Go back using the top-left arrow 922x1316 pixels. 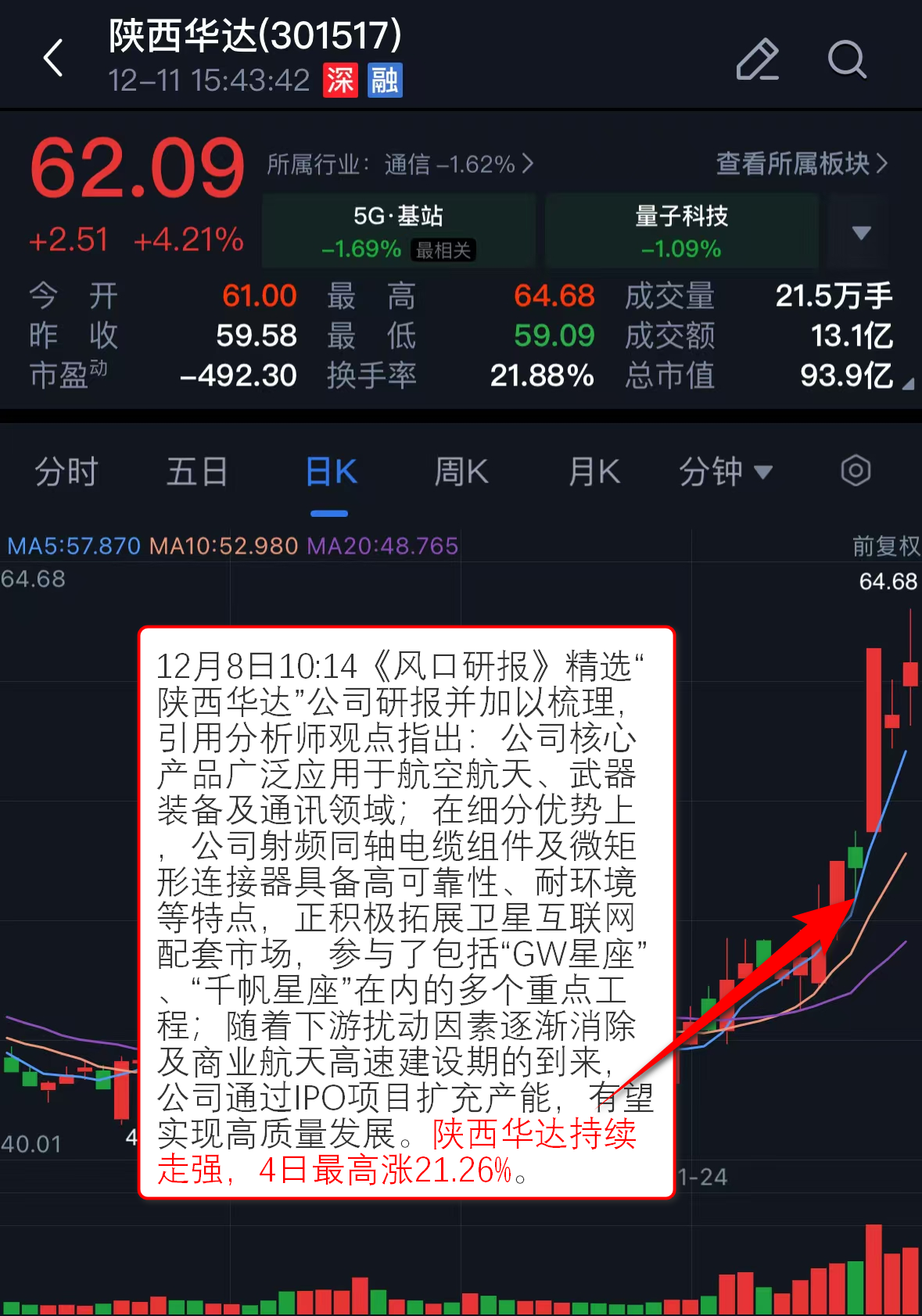pyautogui.click(x=53, y=59)
